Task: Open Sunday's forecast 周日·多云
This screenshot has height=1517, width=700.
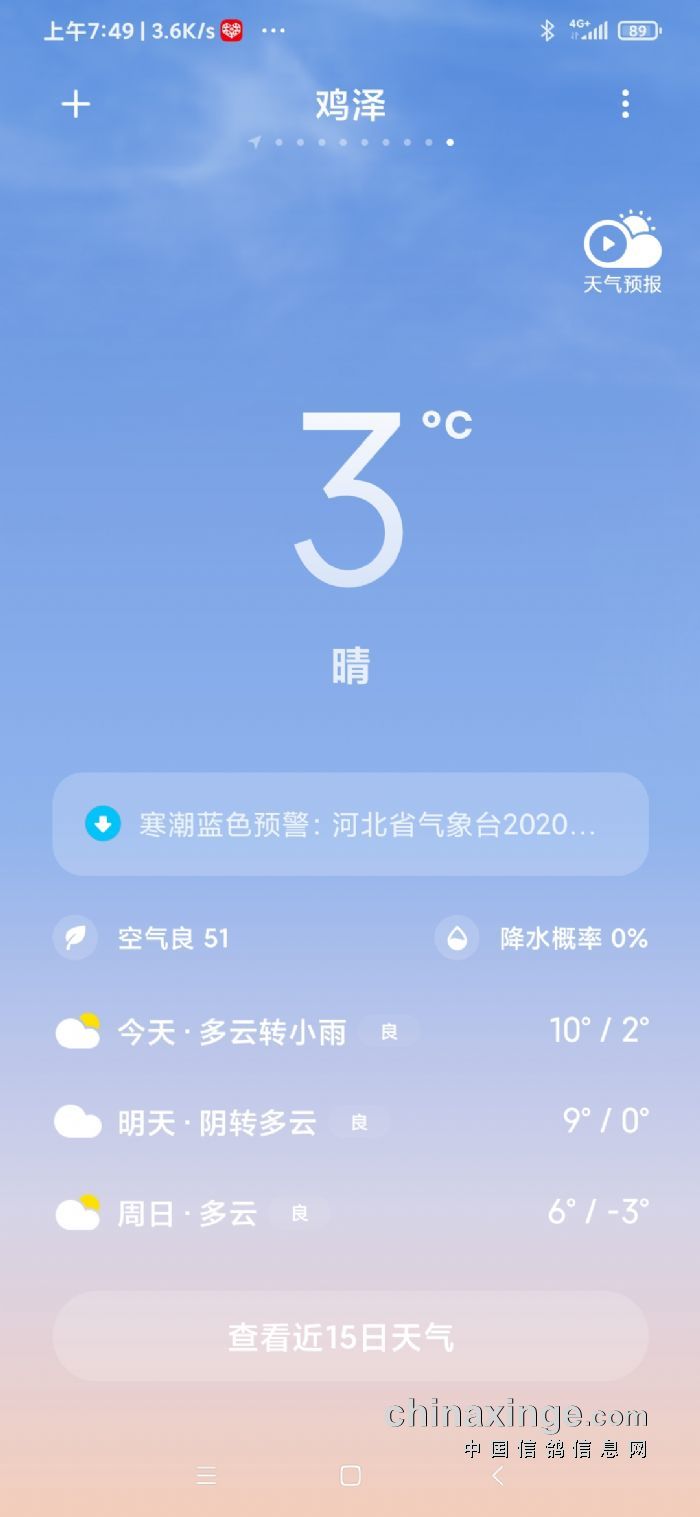Action: click(x=350, y=1213)
